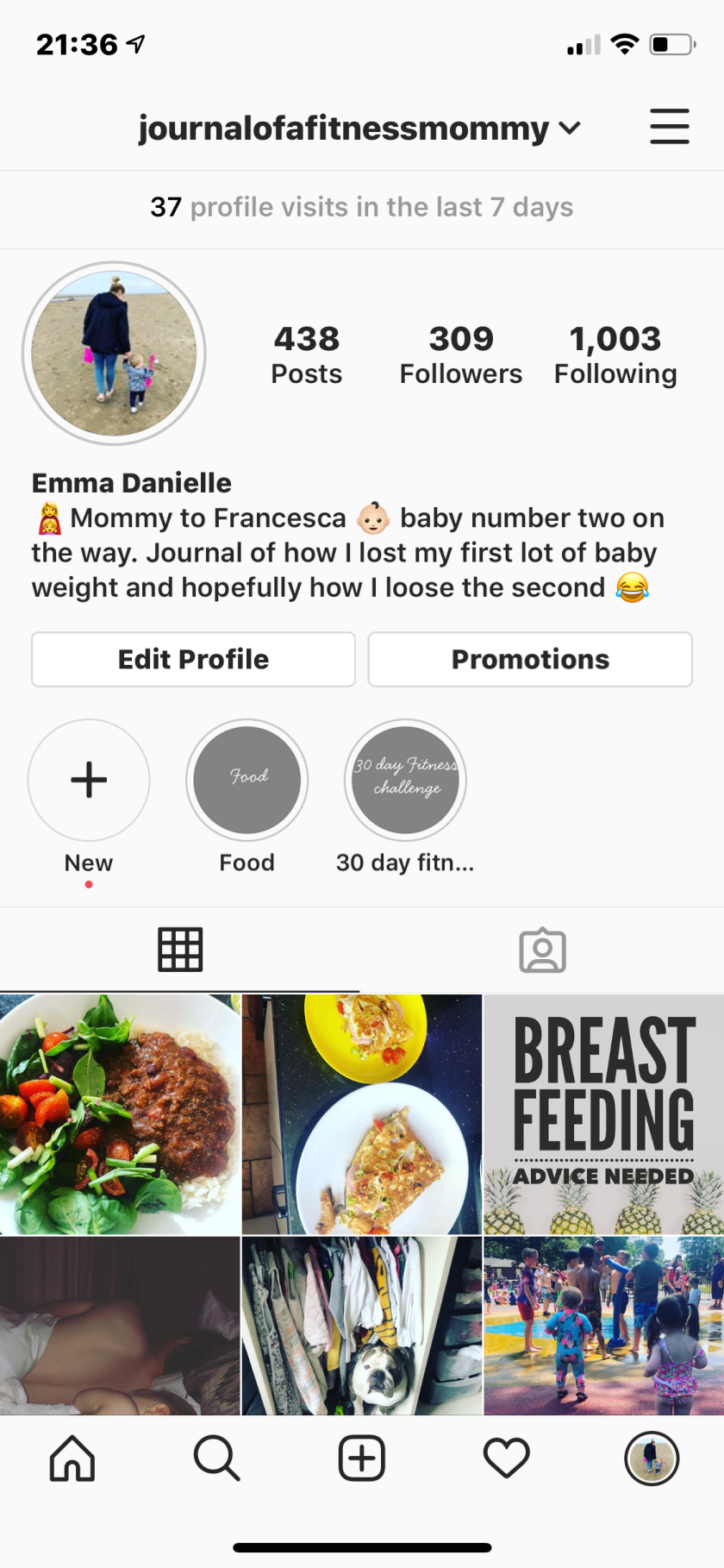Create a New story highlight
This screenshot has width=724, height=1568.
[x=89, y=781]
